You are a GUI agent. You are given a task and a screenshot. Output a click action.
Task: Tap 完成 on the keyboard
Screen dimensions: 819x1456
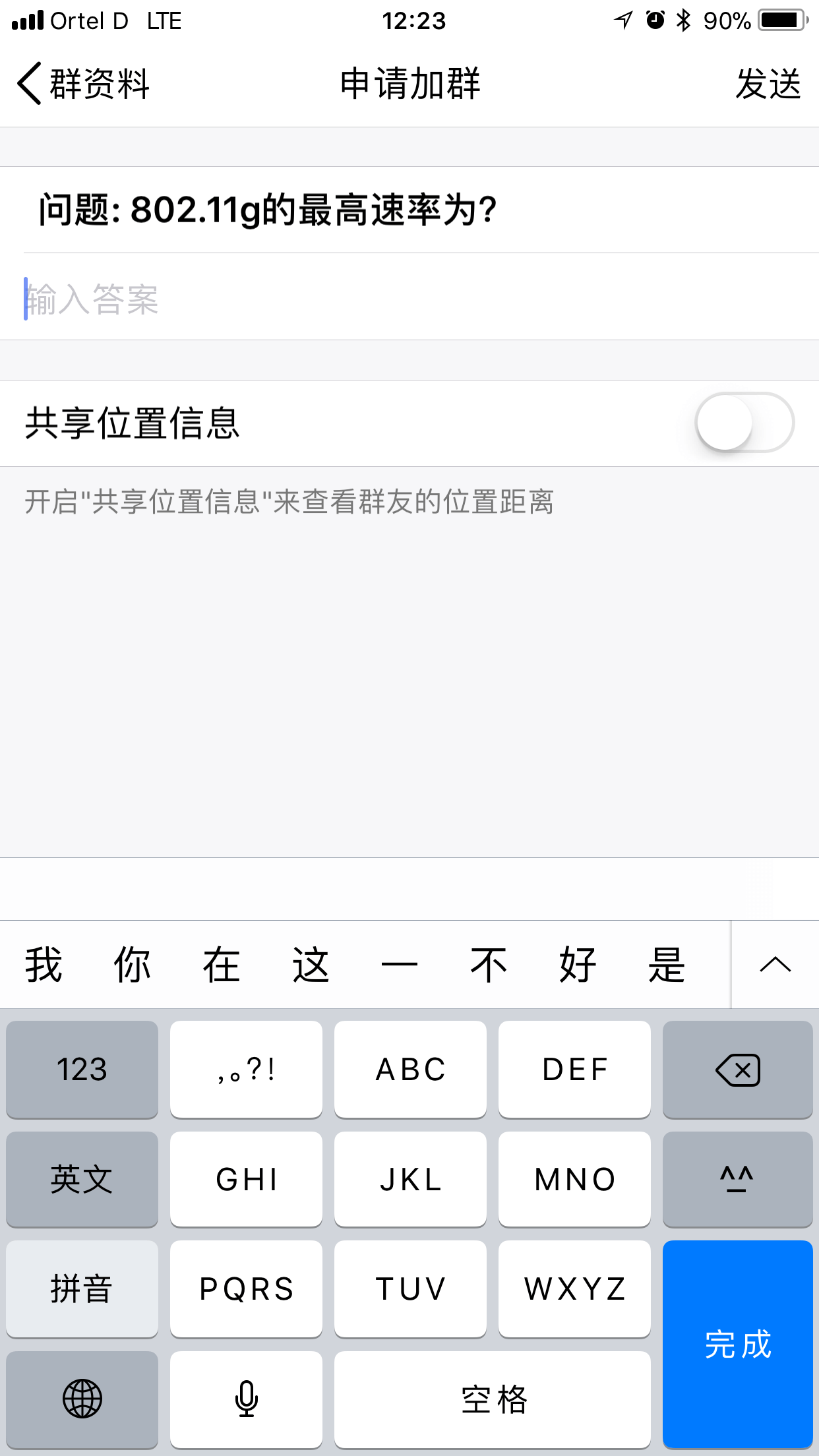(737, 1344)
